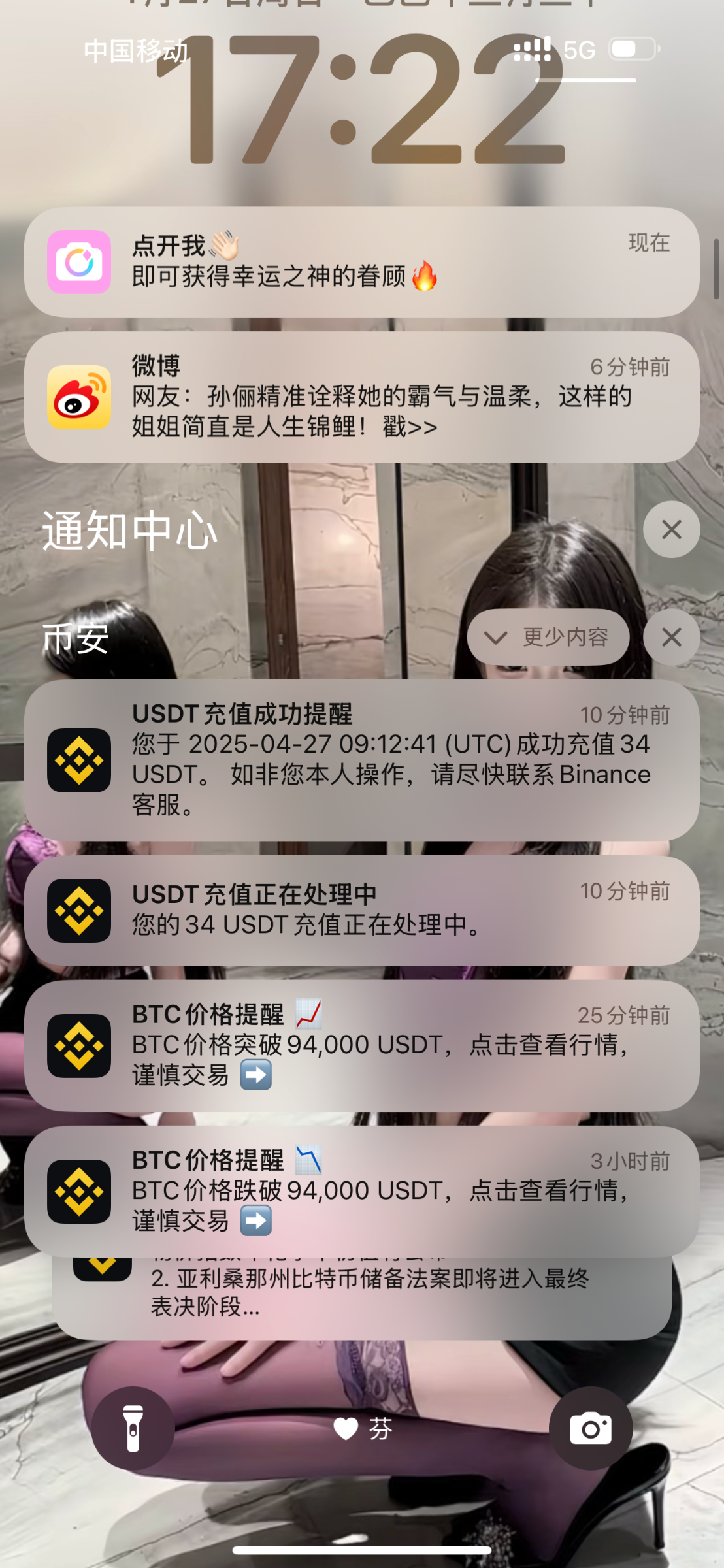Tap the 芬 focus mode indicator

tap(363, 1429)
